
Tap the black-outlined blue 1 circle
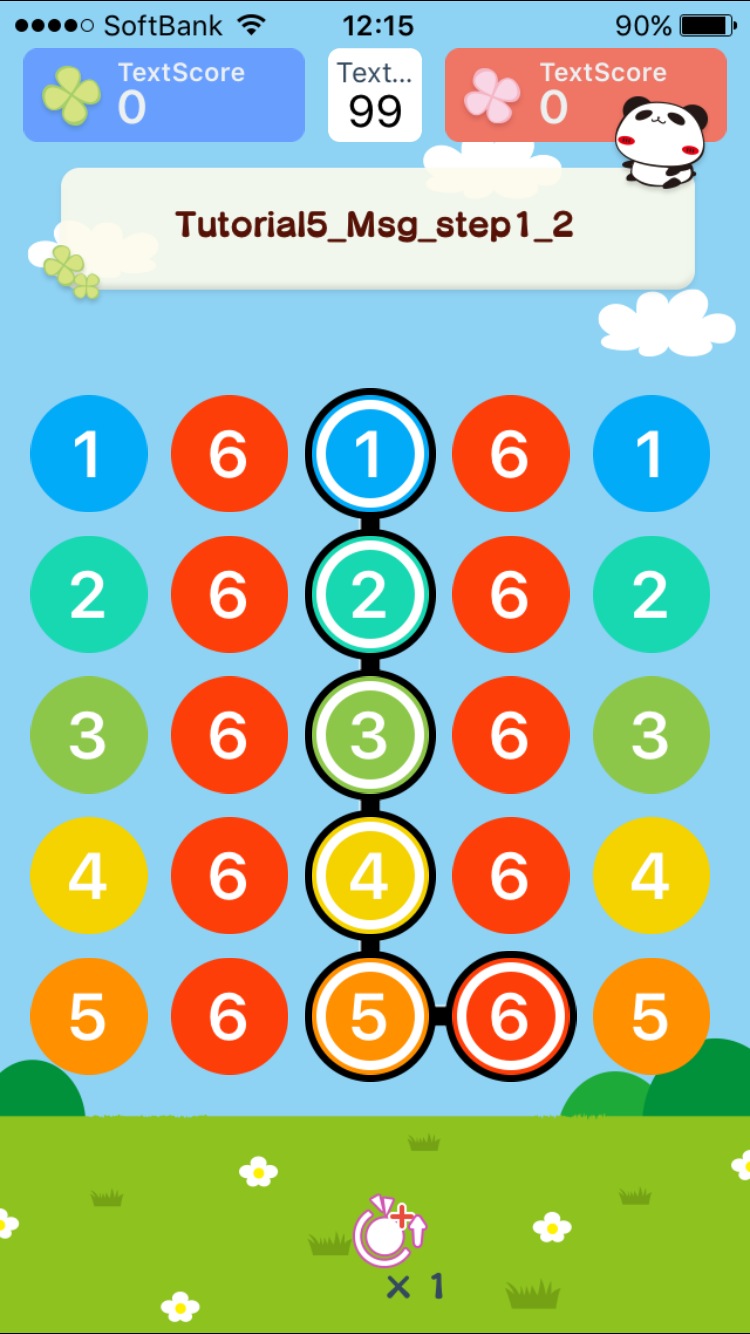click(x=370, y=454)
